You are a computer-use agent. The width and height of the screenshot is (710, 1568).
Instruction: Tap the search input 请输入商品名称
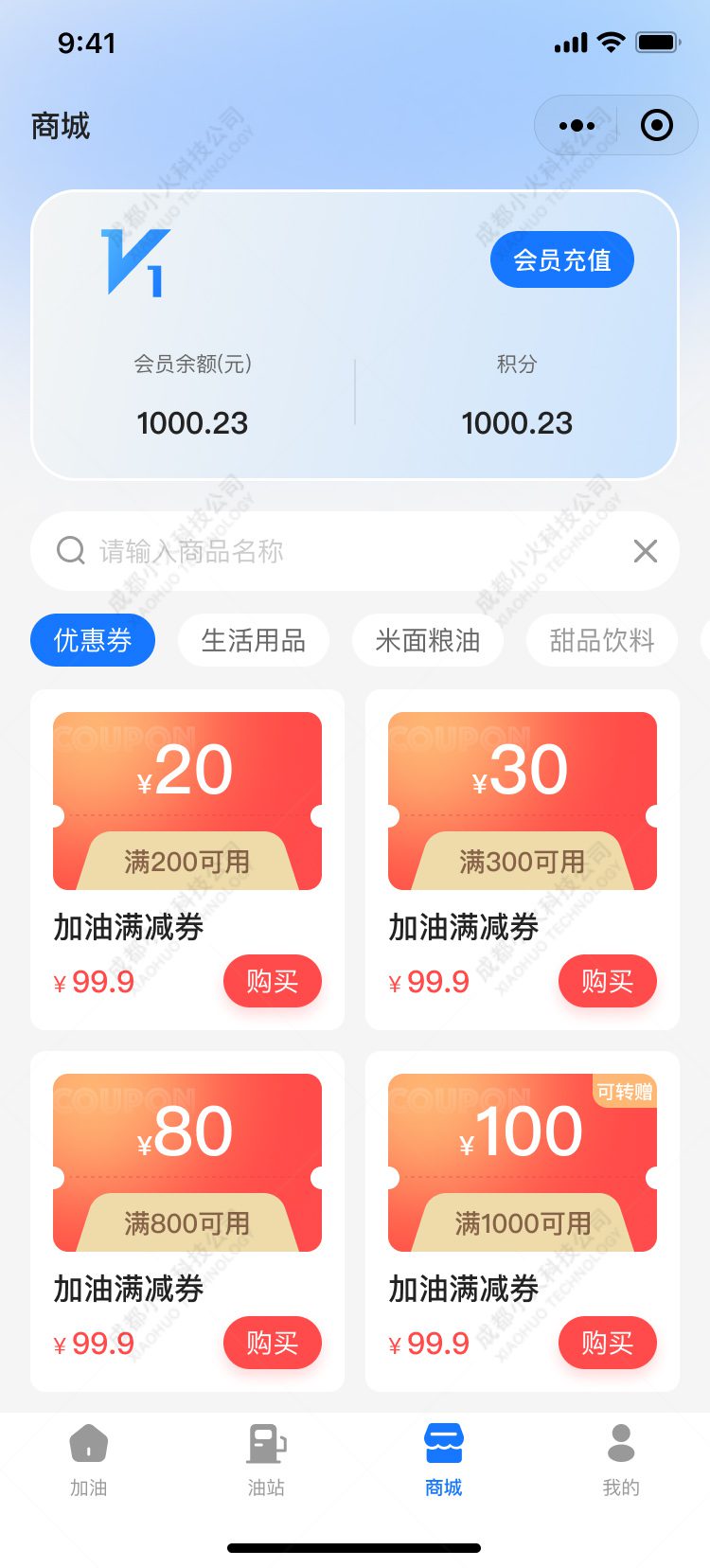[x=189, y=550]
